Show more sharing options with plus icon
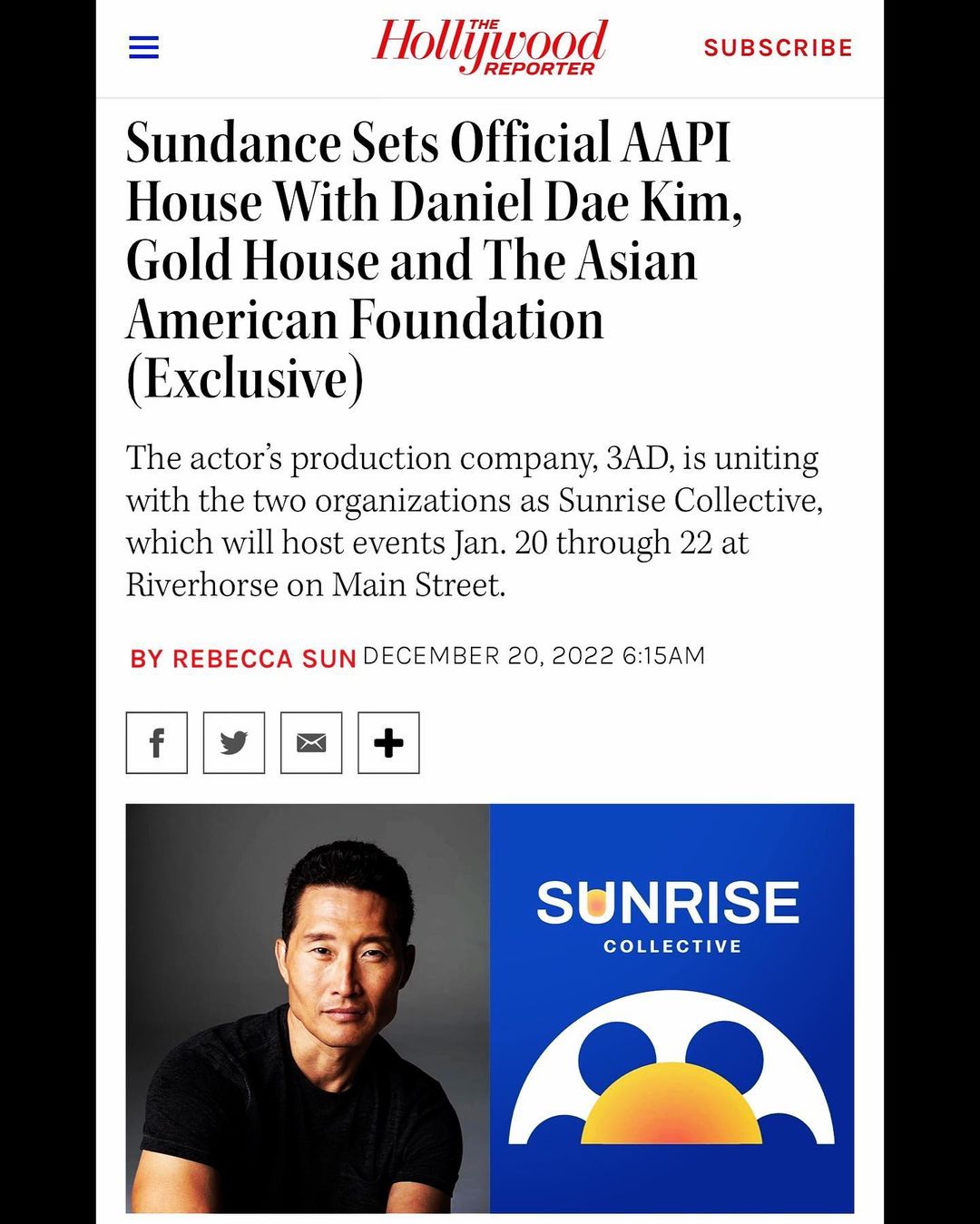980x1224 pixels. (x=388, y=743)
